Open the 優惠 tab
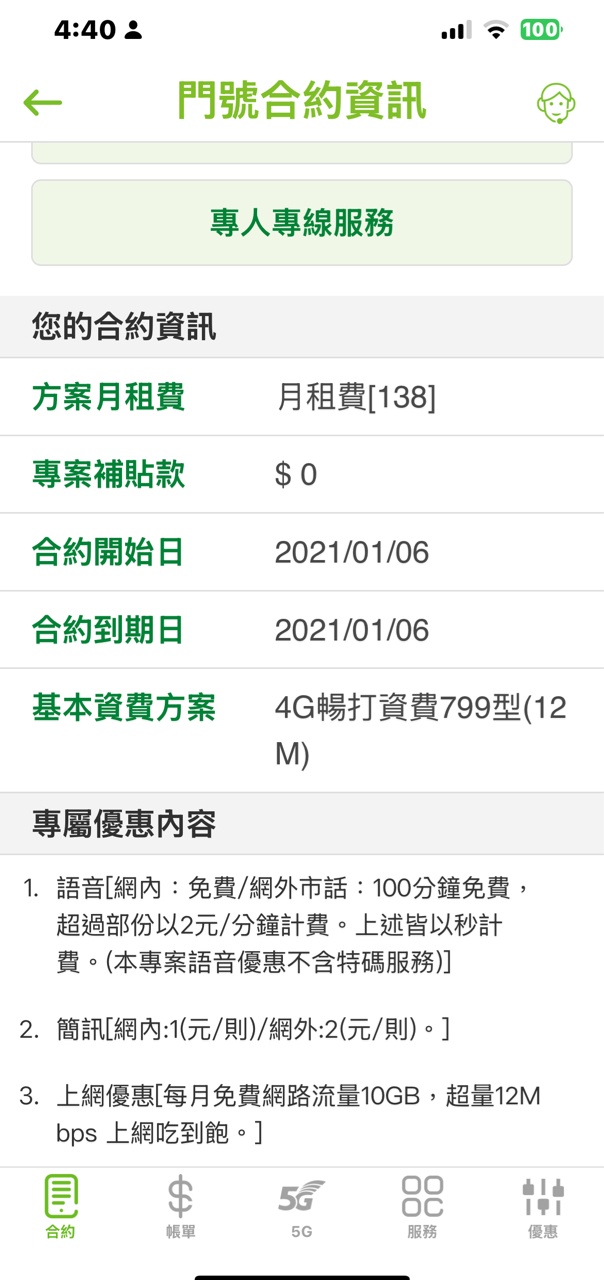This screenshot has height=1280, width=604. (543, 1207)
